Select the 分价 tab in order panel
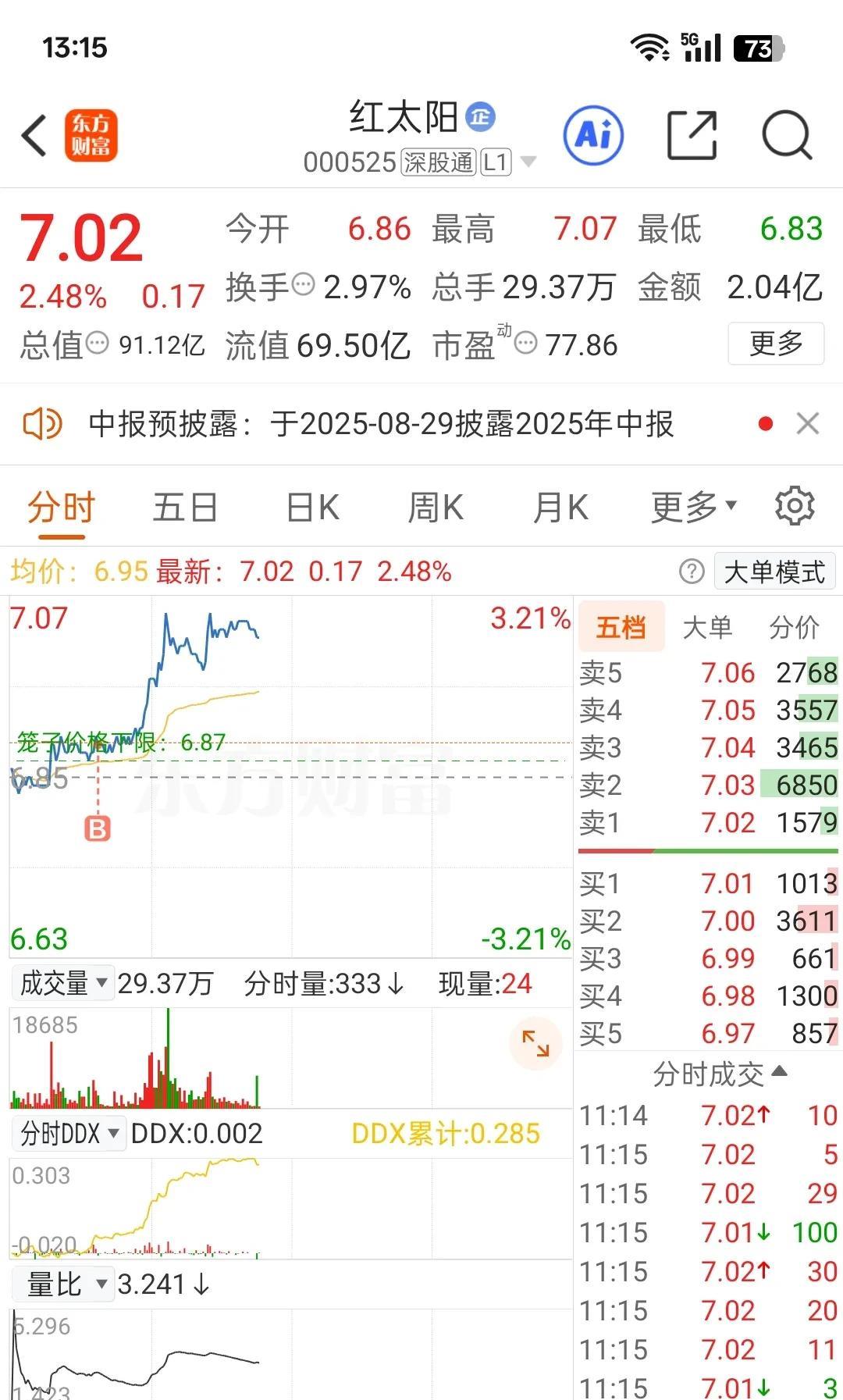 794,627
